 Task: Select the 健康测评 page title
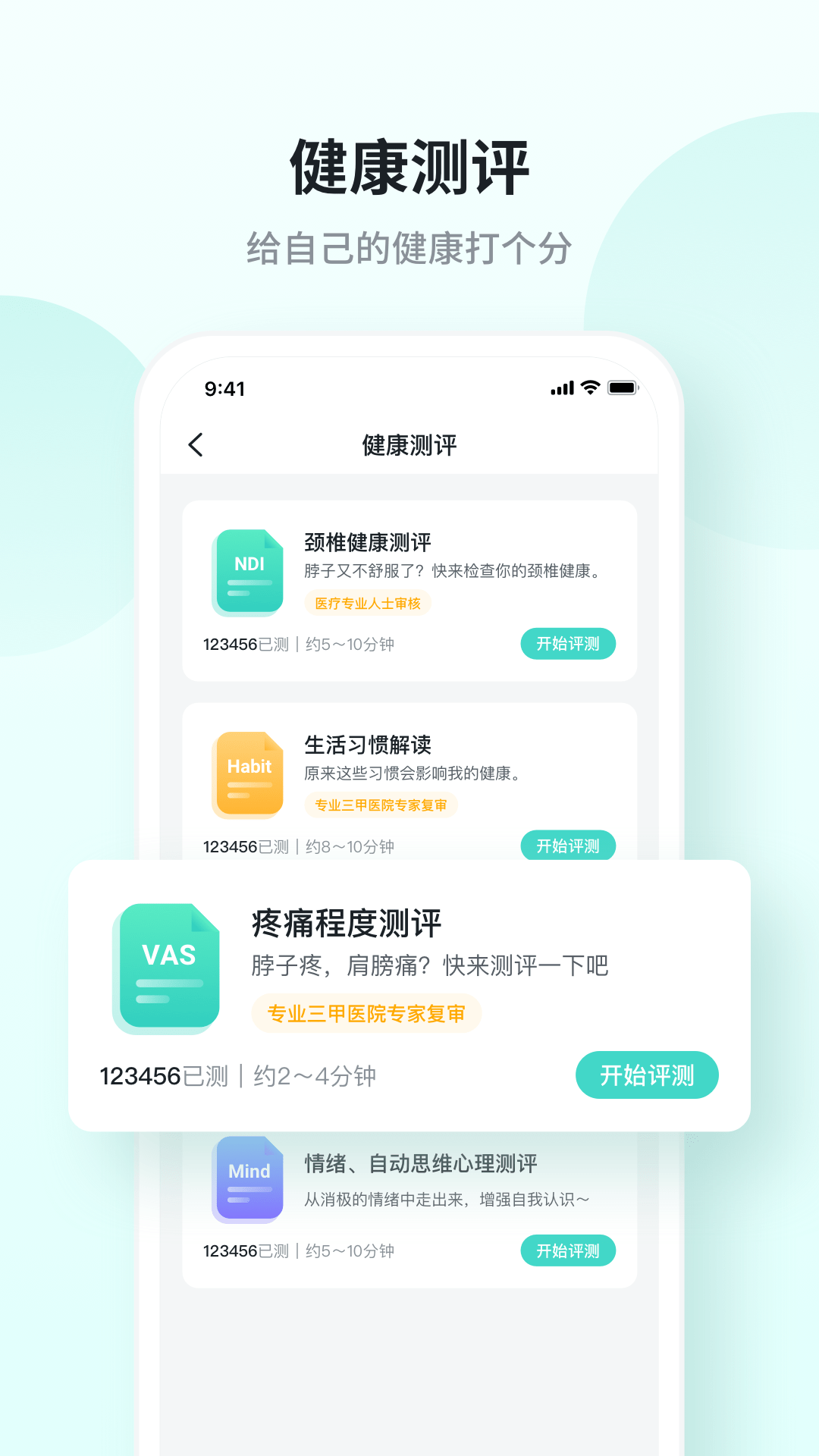click(409, 445)
